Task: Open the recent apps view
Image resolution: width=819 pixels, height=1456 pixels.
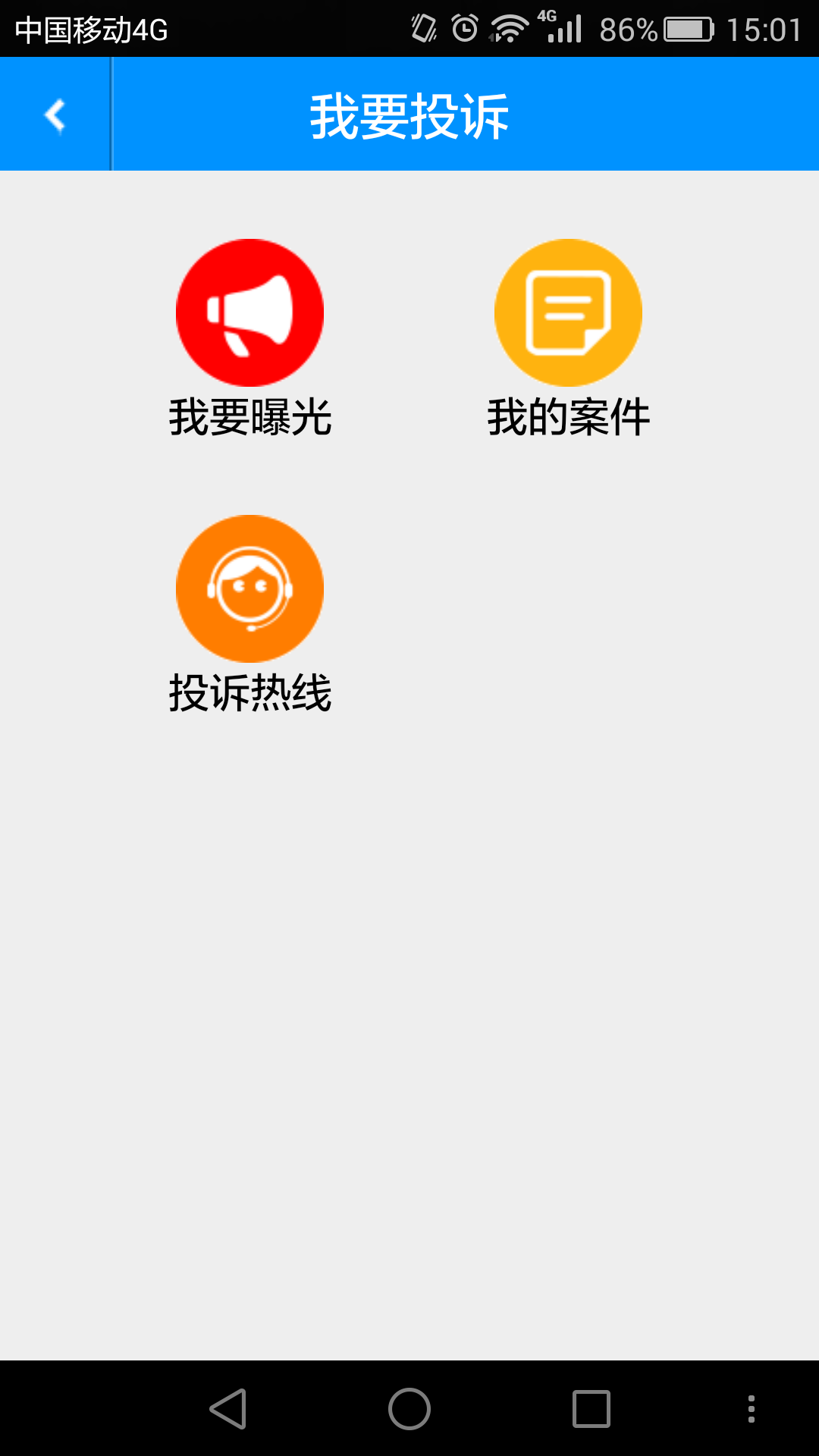Action: [591, 1409]
